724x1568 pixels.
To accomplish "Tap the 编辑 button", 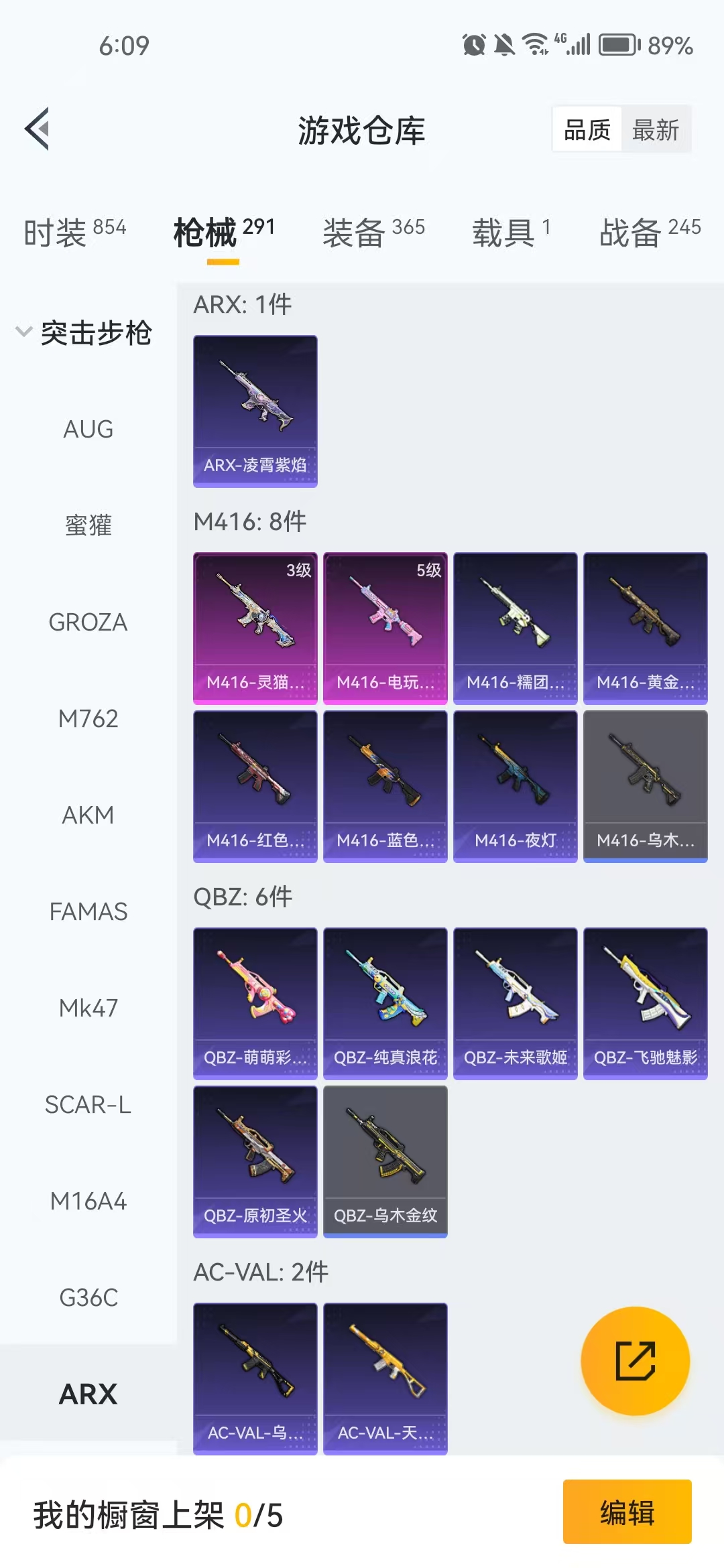I will pyautogui.click(x=627, y=1512).
